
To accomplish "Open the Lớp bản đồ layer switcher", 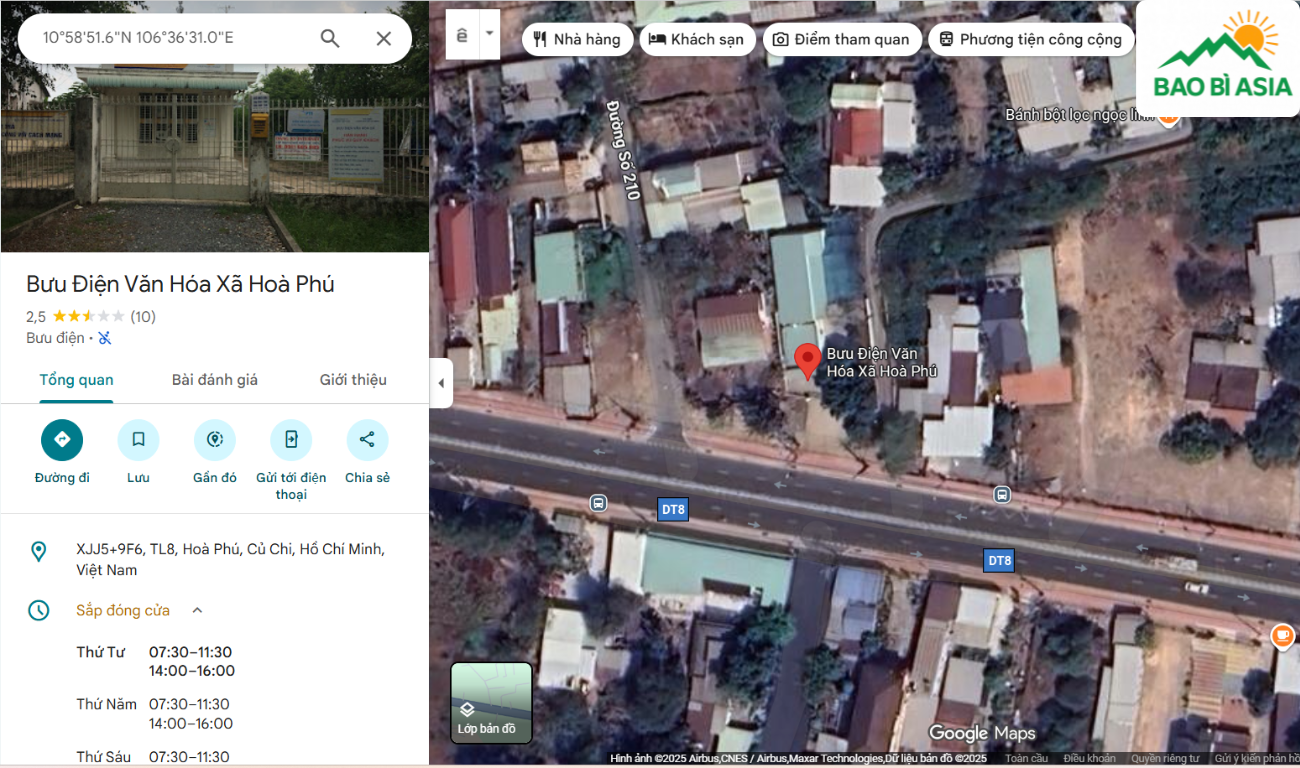I will tap(491, 702).
